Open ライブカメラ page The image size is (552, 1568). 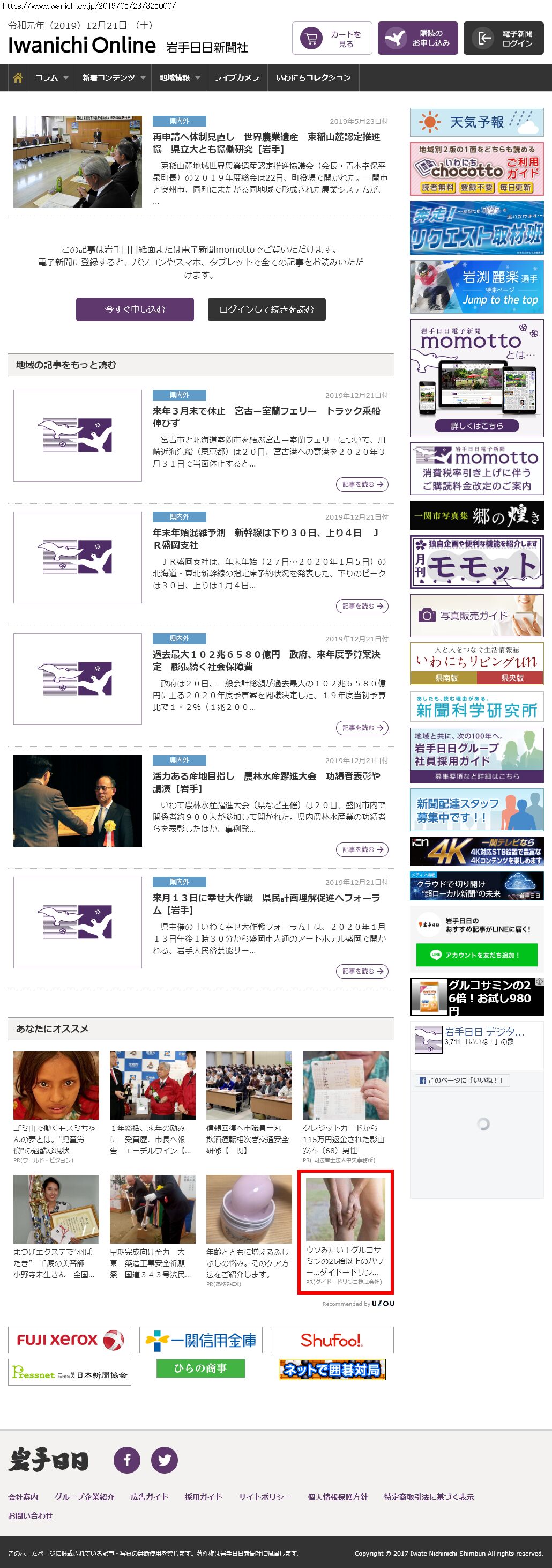(x=236, y=78)
